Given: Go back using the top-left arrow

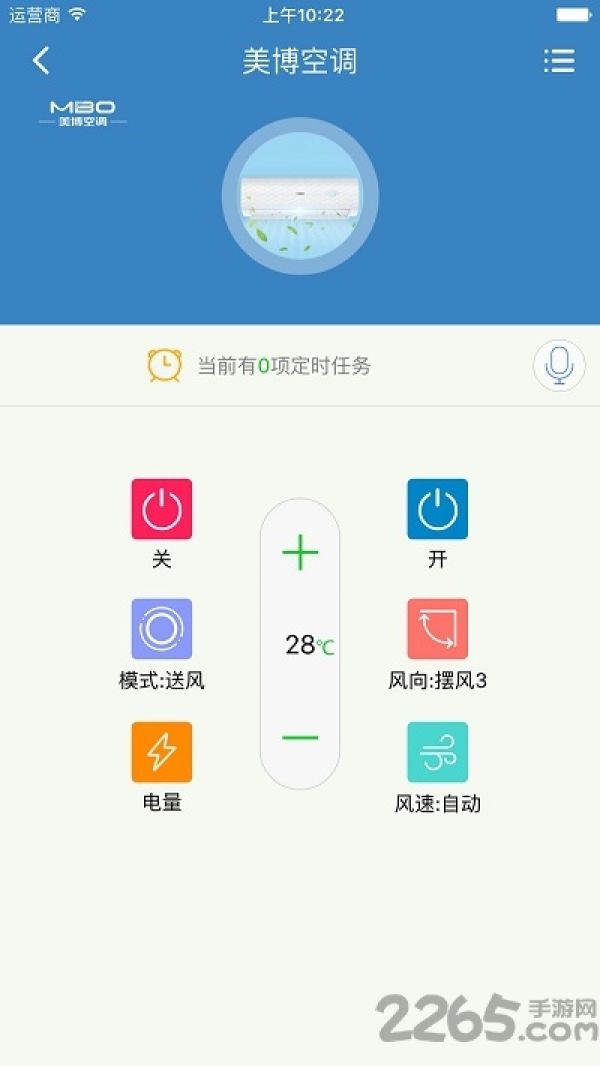Looking at the screenshot, I should coord(41,61).
